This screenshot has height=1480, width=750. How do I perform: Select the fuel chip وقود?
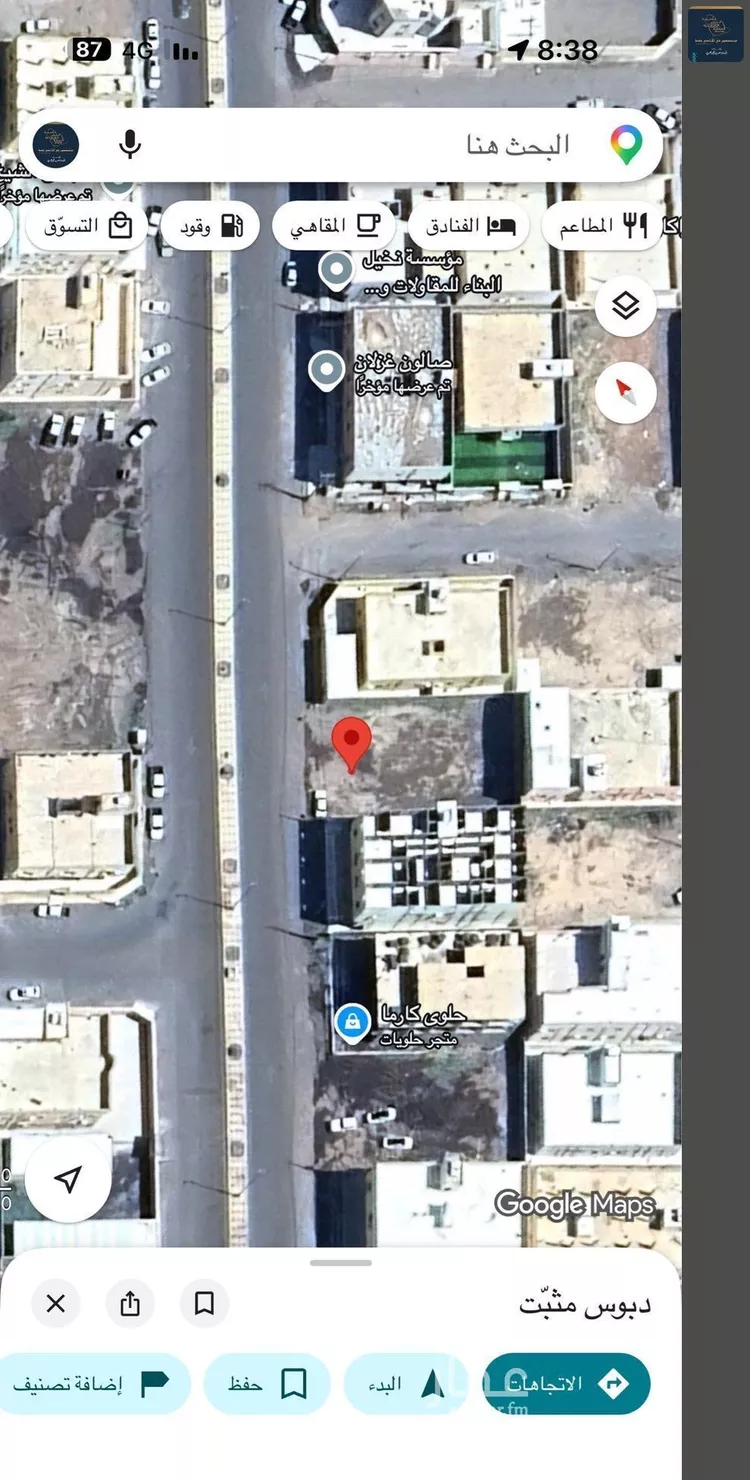tap(211, 226)
